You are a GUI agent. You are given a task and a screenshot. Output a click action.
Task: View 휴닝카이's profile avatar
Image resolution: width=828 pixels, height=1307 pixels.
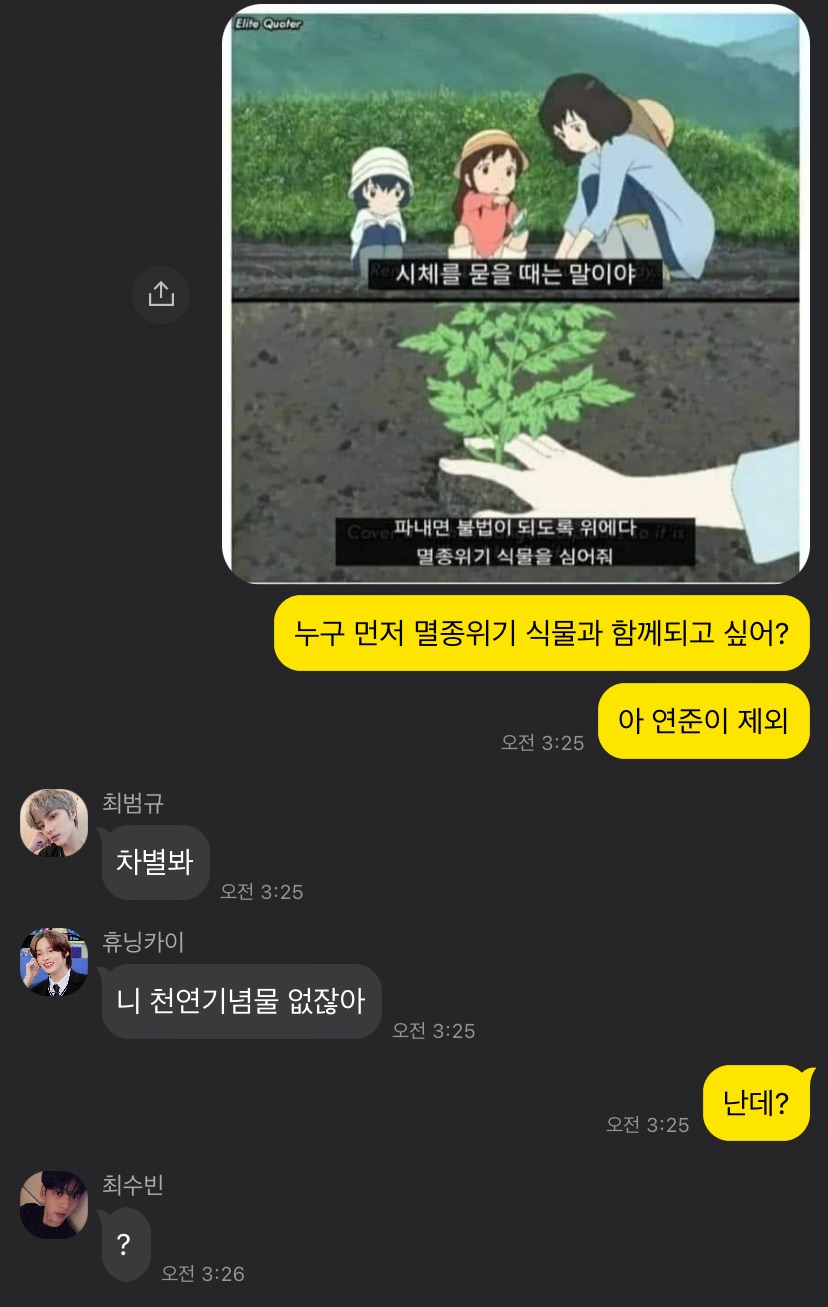point(54,962)
